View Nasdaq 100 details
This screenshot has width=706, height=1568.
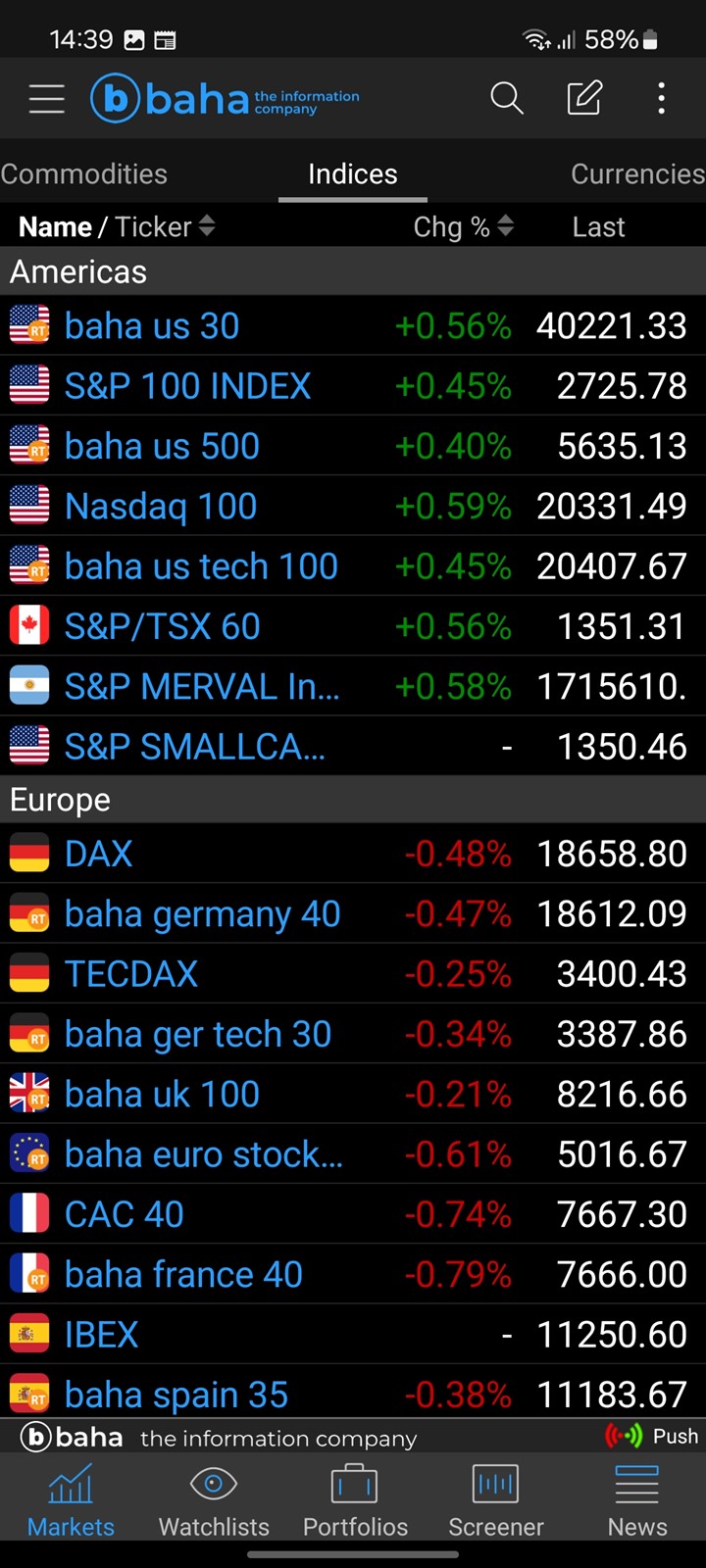pos(353,506)
